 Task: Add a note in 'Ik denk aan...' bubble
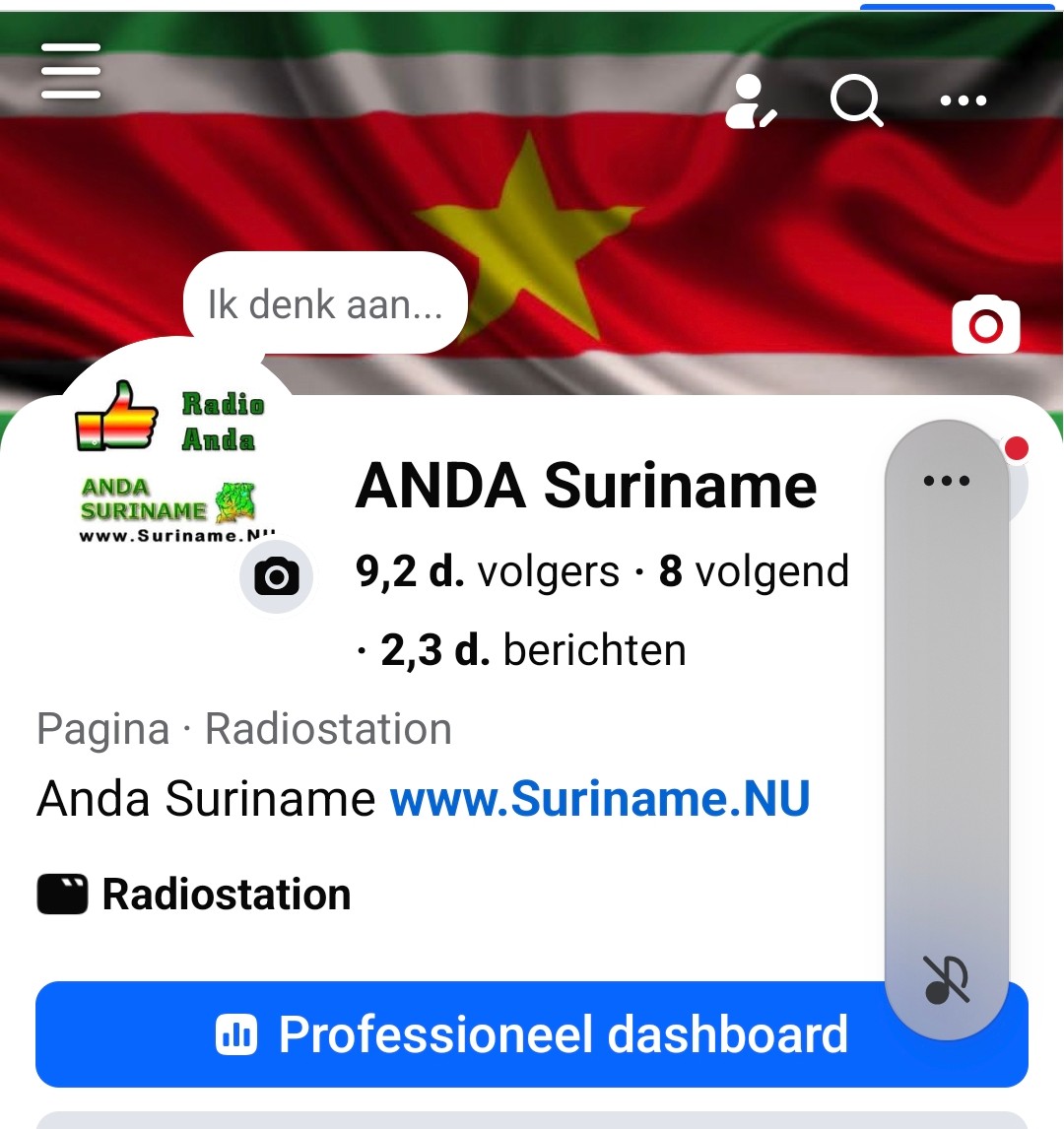tap(325, 304)
